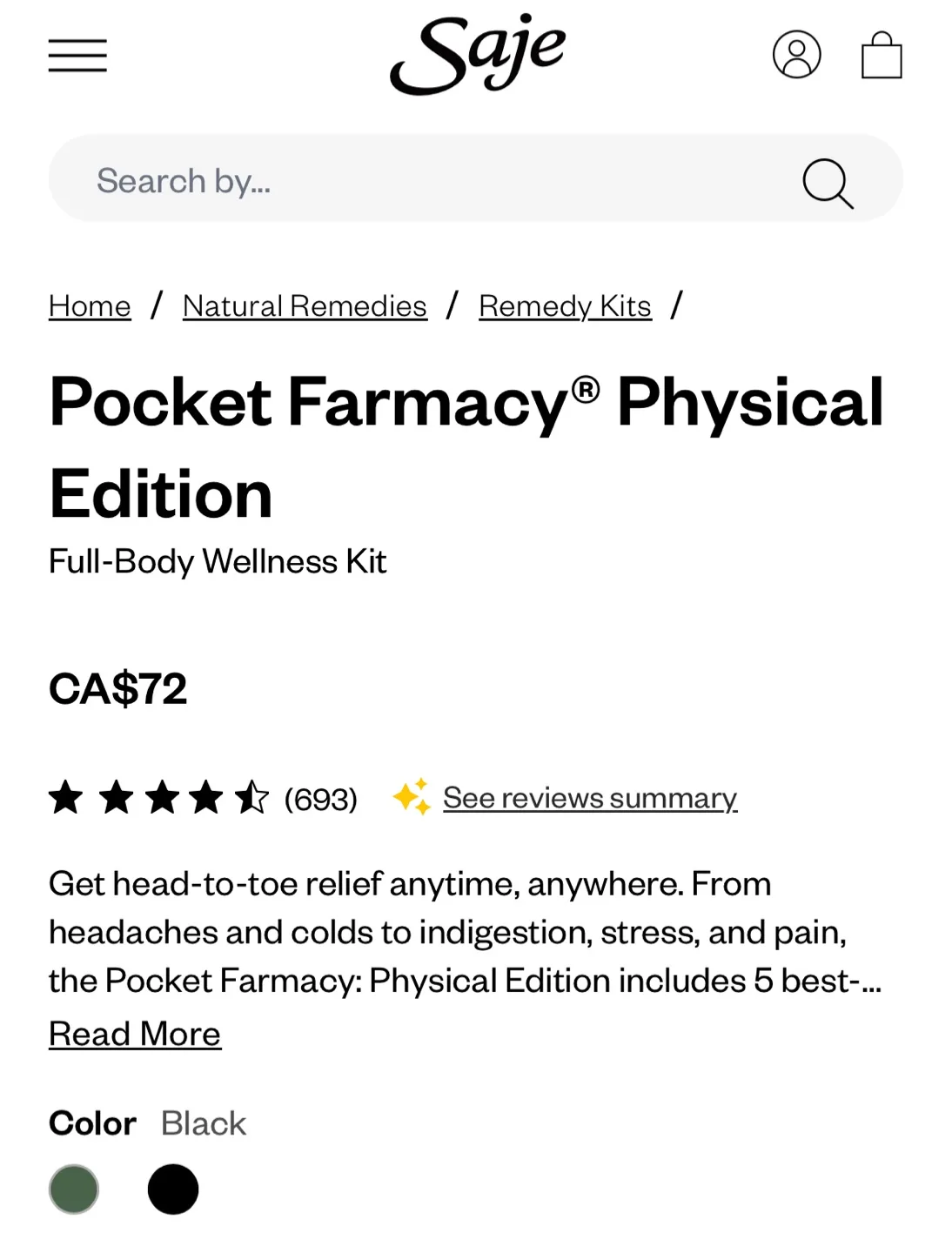Expand the review count (693)
The image size is (952, 1253).
[x=321, y=797]
